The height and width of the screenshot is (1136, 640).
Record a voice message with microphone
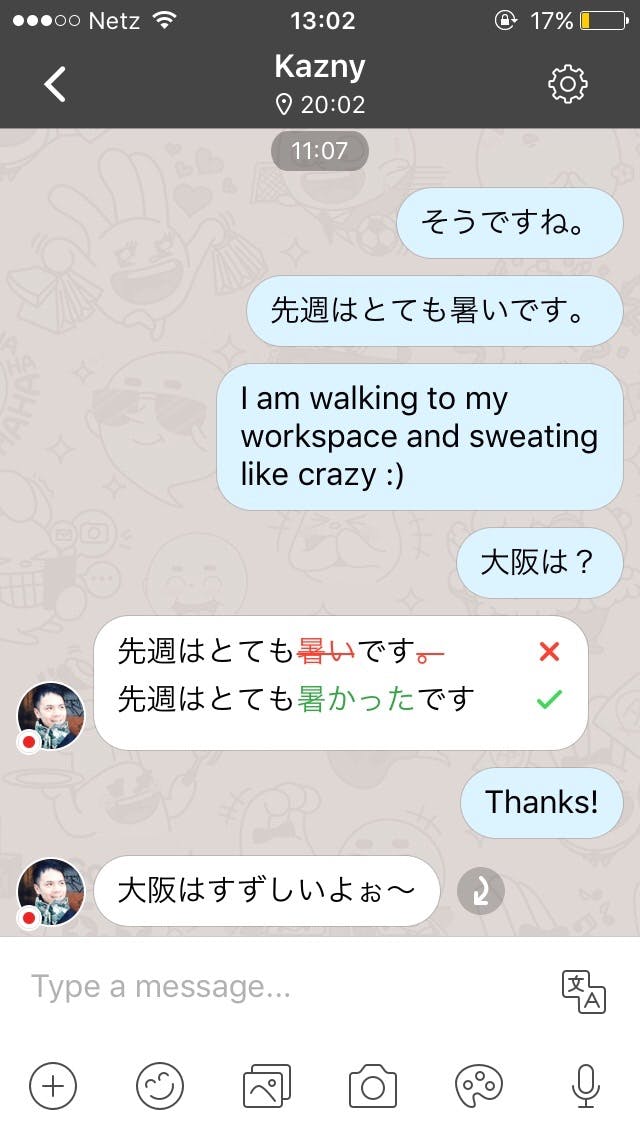click(585, 1084)
